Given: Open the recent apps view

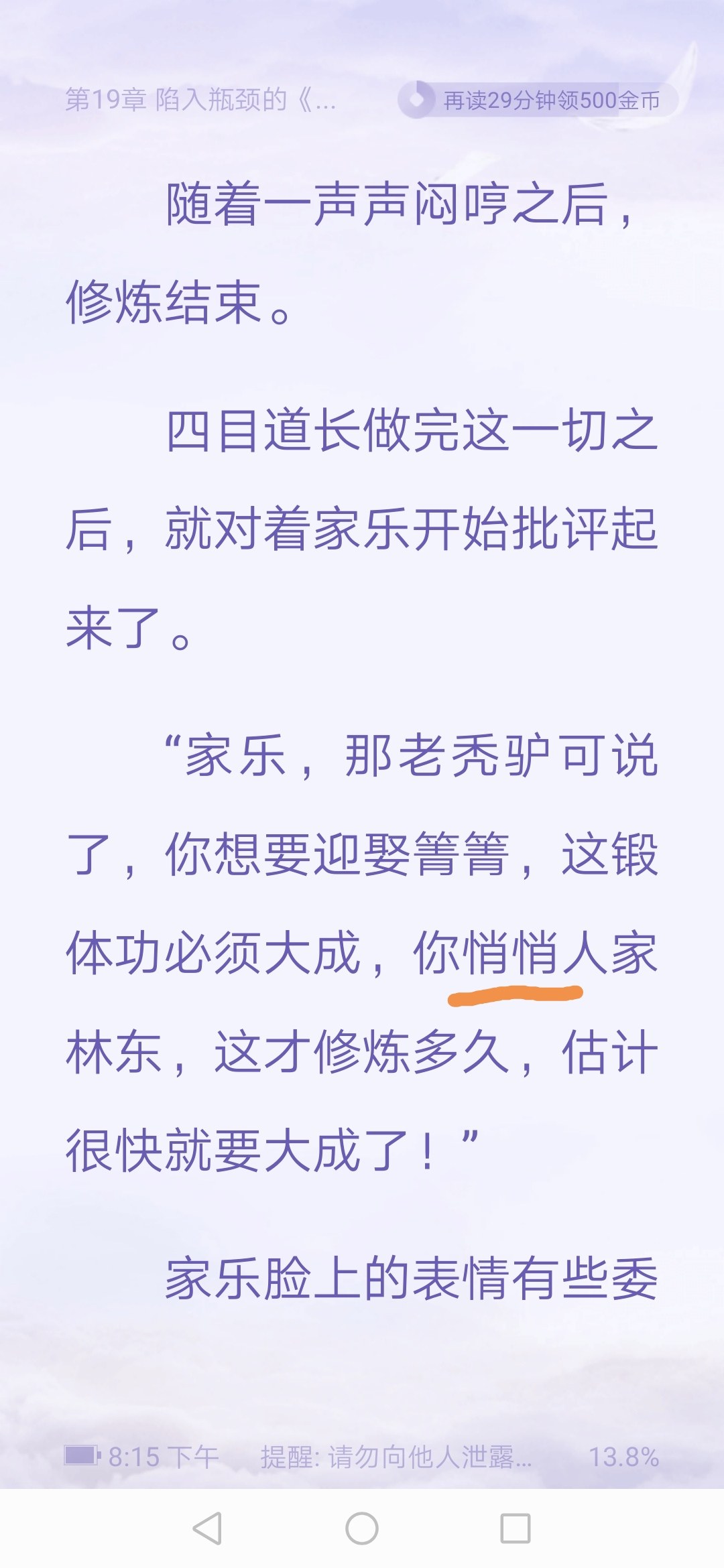Looking at the screenshot, I should [516, 1528].
